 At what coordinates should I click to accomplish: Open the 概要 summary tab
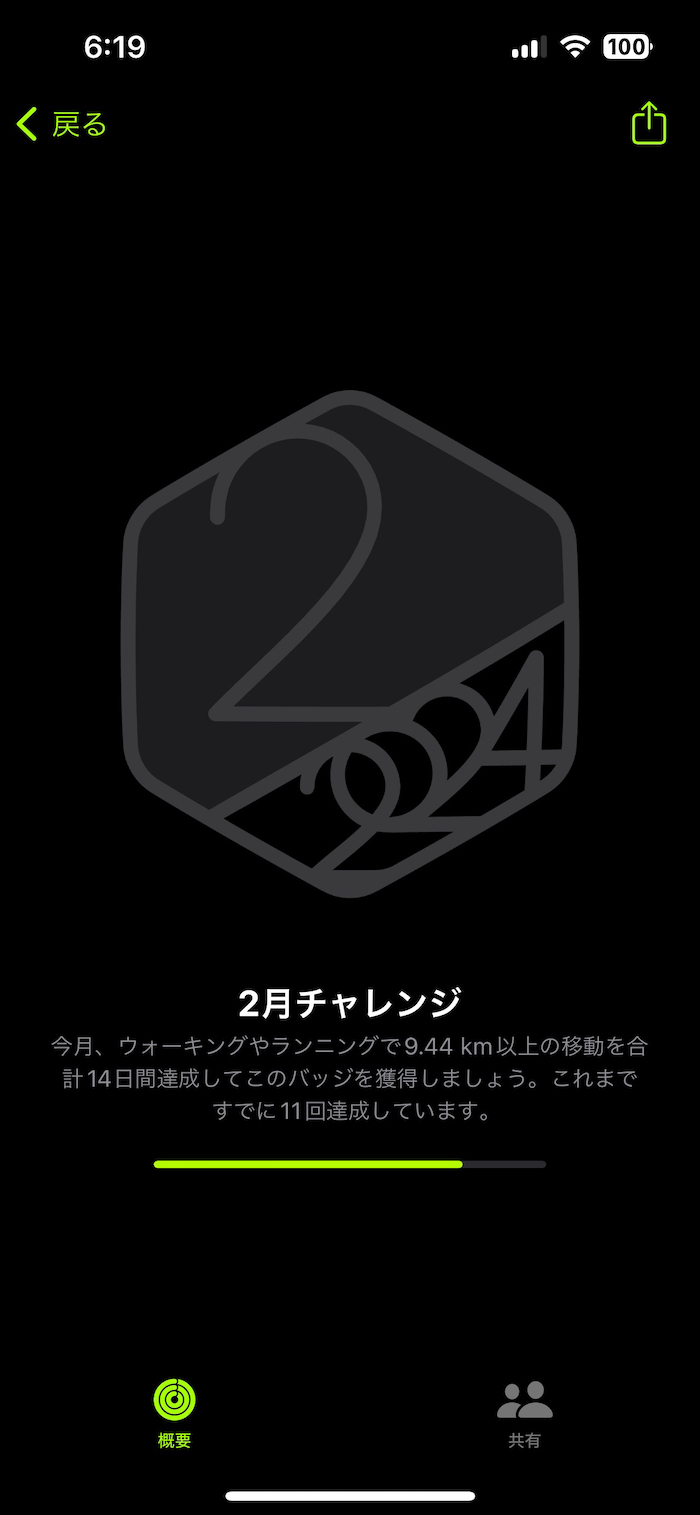click(174, 1413)
